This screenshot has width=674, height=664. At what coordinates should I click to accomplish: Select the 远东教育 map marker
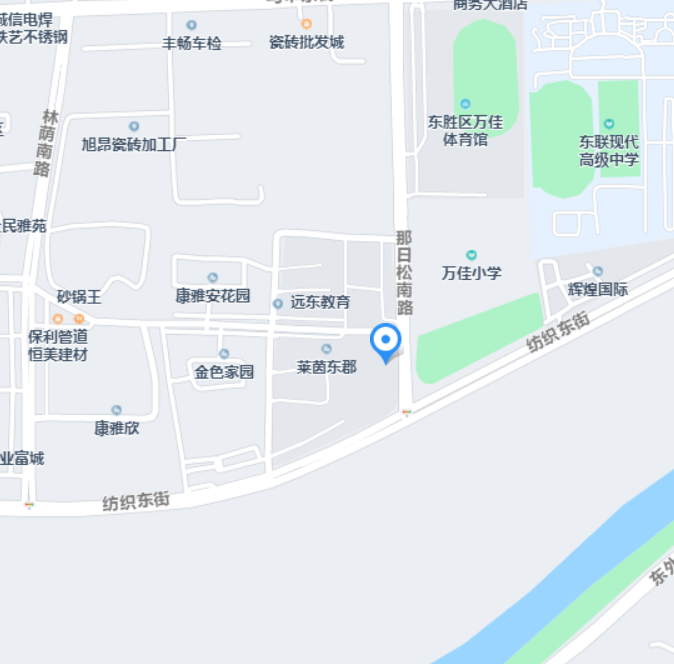pos(278,303)
